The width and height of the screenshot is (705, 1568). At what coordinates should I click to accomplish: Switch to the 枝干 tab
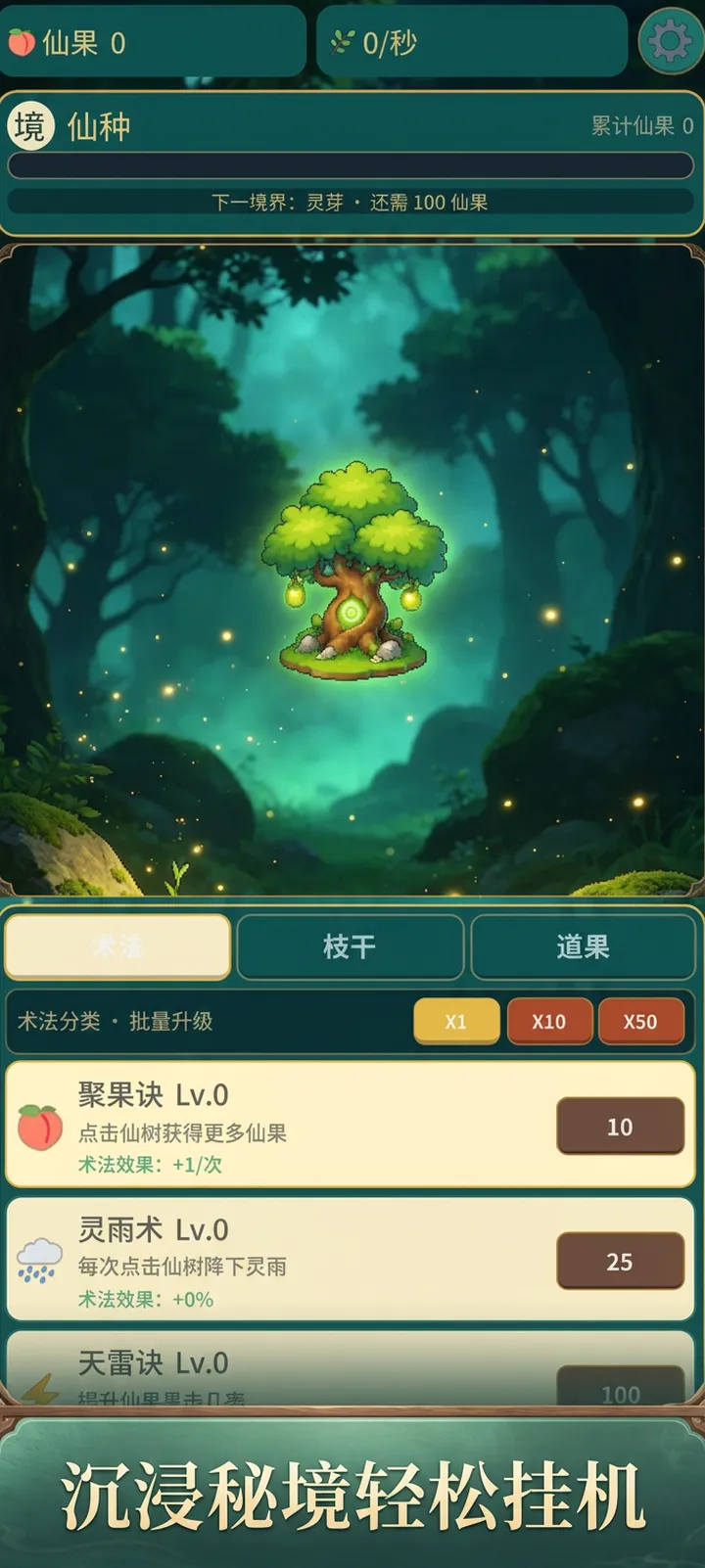click(350, 946)
